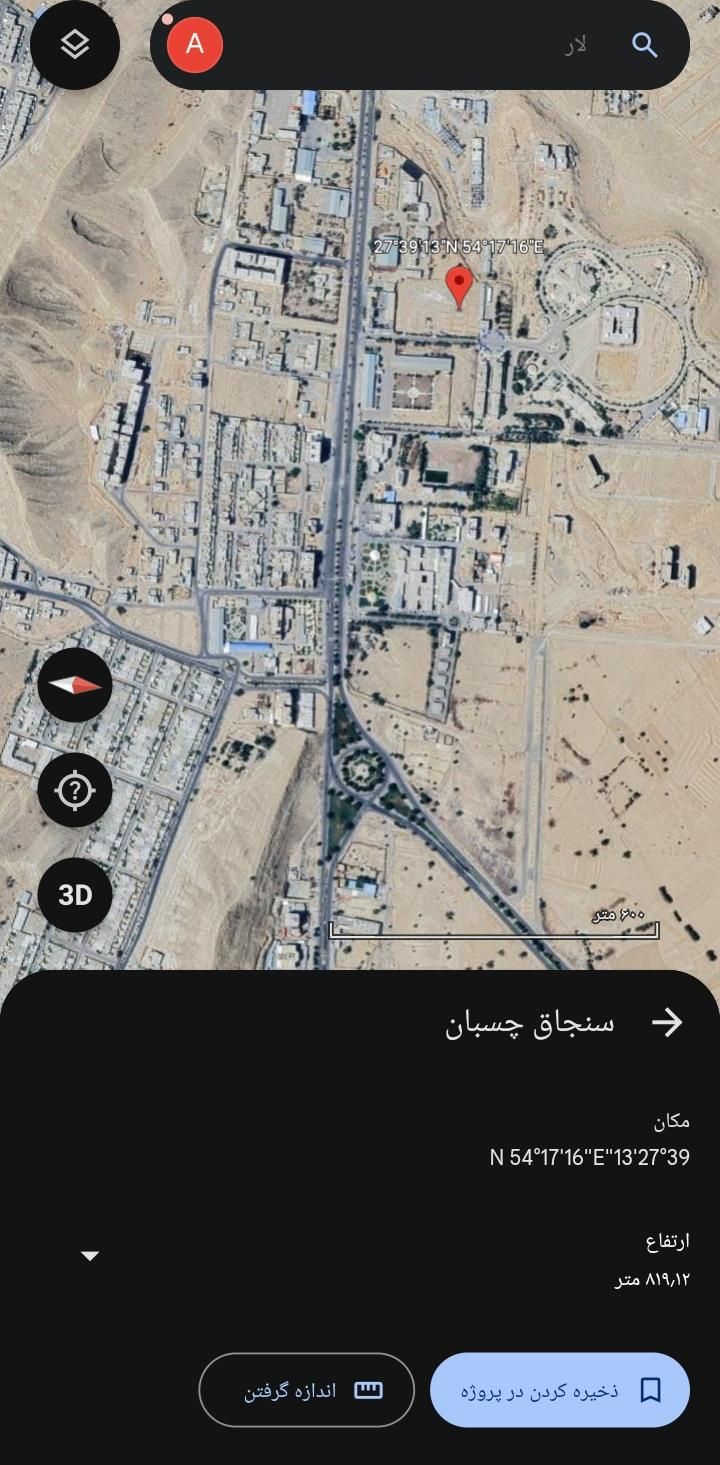Switch to 3D view
720x1465 pixels.
click(x=75, y=895)
